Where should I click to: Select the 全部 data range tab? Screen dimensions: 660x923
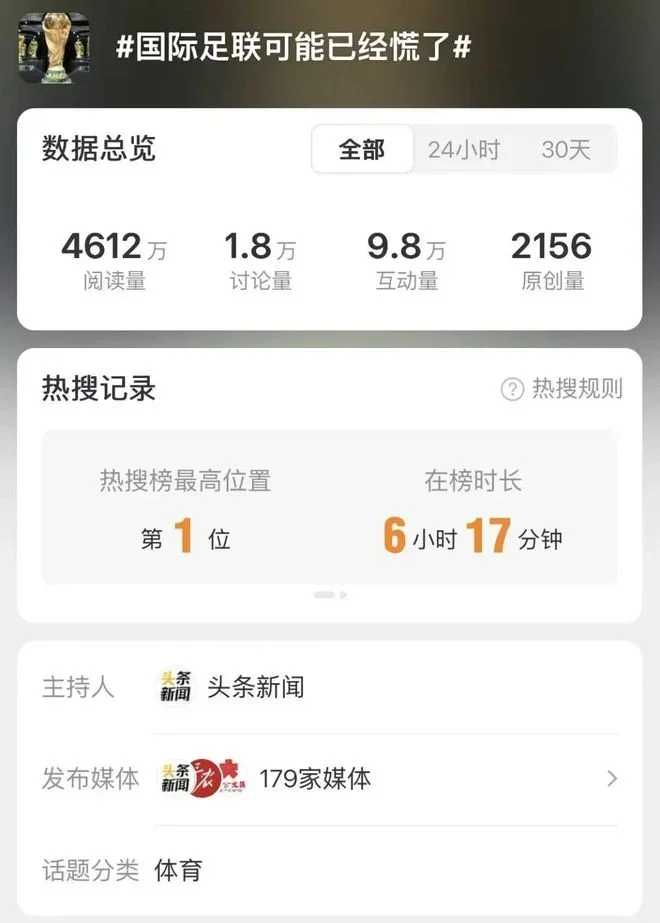click(361, 149)
